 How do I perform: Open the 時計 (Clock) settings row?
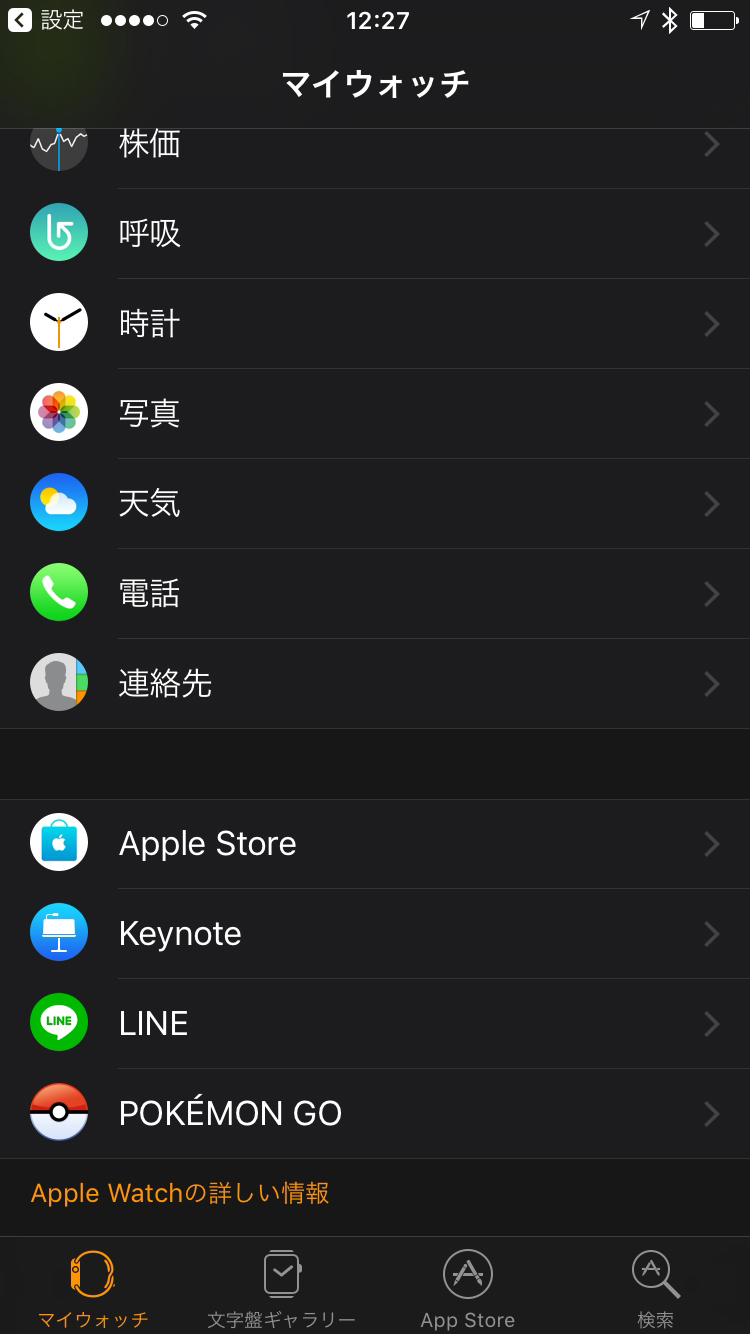(x=375, y=324)
